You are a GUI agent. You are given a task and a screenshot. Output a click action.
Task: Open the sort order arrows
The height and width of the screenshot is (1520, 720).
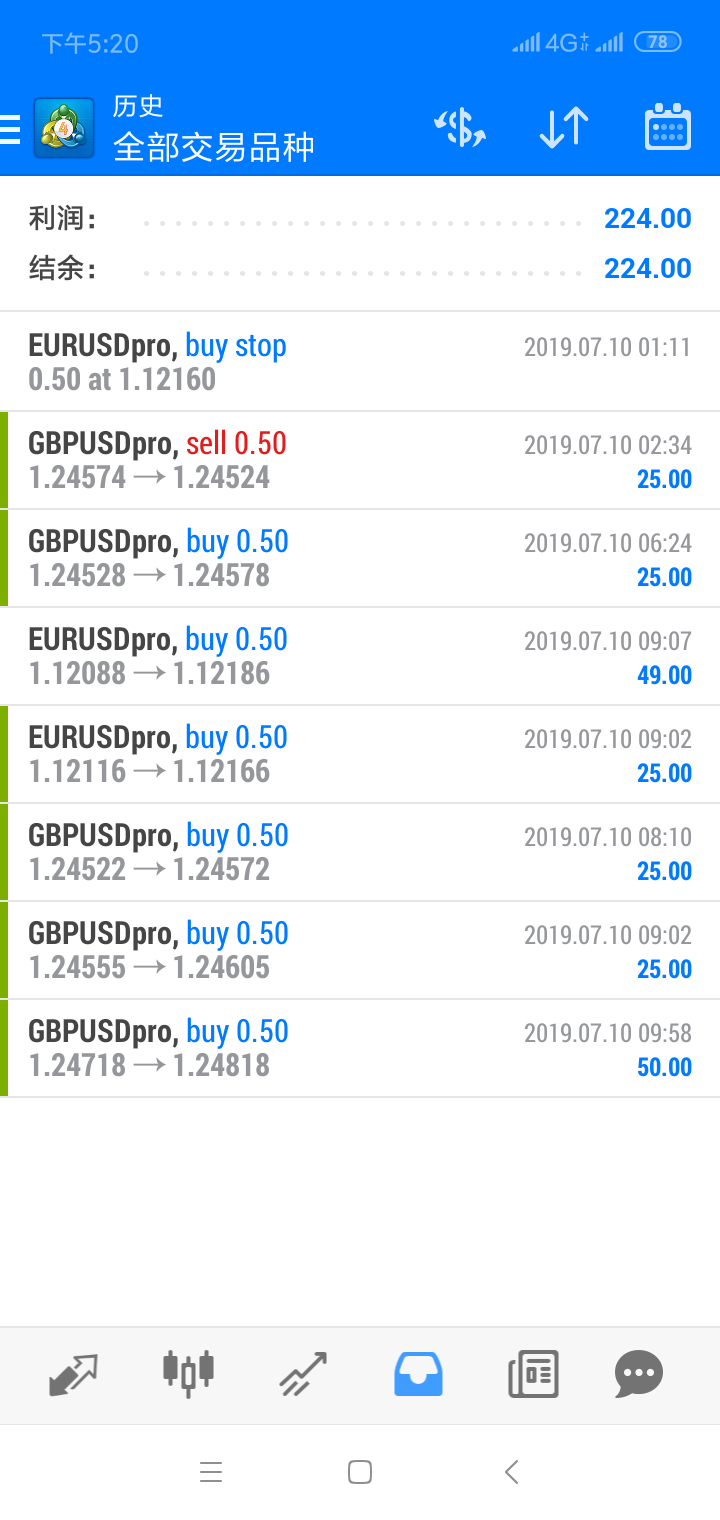click(x=564, y=128)
